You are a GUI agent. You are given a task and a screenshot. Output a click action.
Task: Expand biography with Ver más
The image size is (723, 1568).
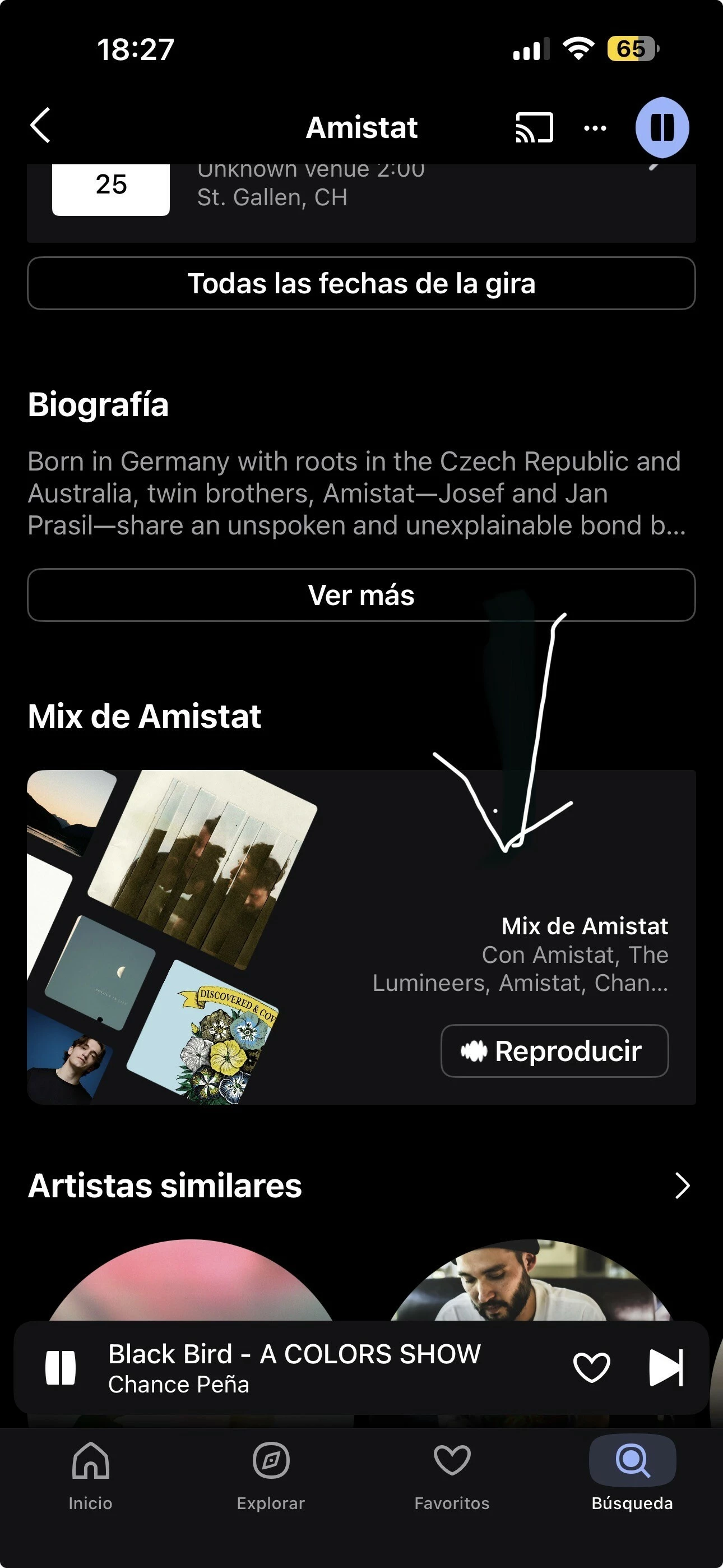click(361, 596)
